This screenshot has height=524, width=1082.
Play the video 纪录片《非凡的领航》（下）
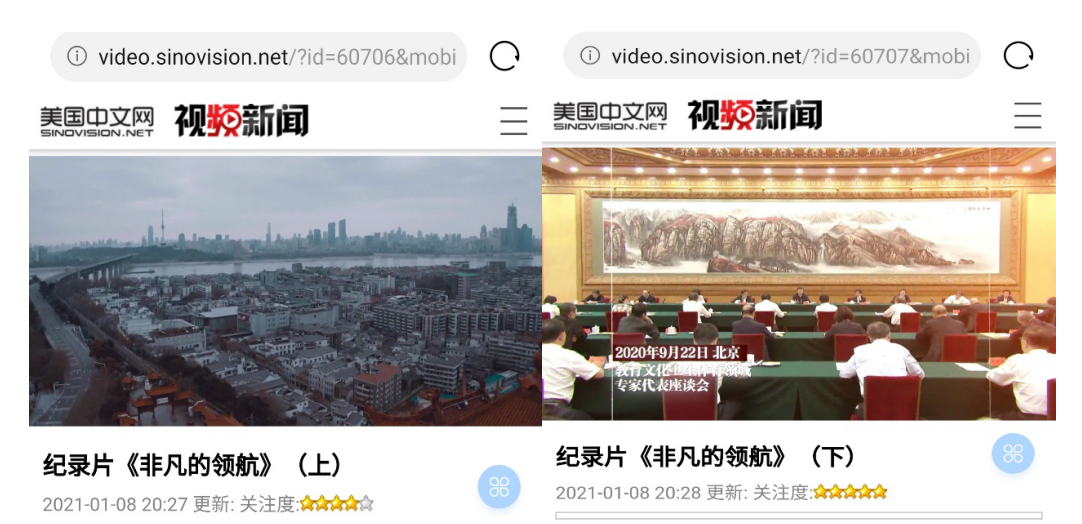pos(799,284)
